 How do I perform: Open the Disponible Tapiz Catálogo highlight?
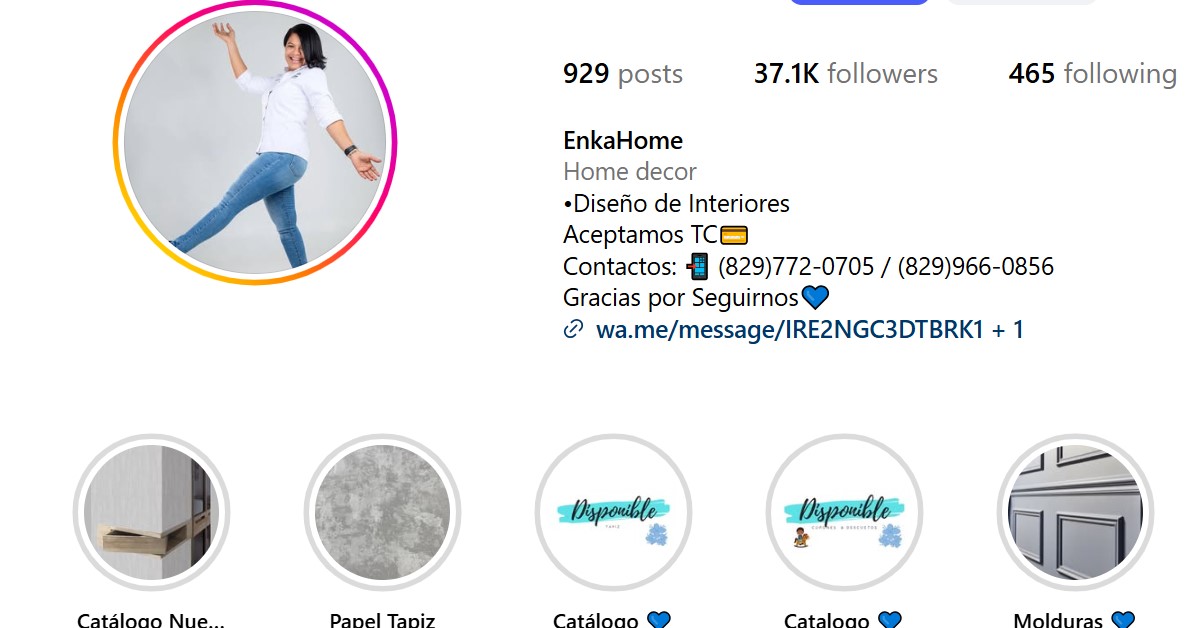tap(613, 512)
